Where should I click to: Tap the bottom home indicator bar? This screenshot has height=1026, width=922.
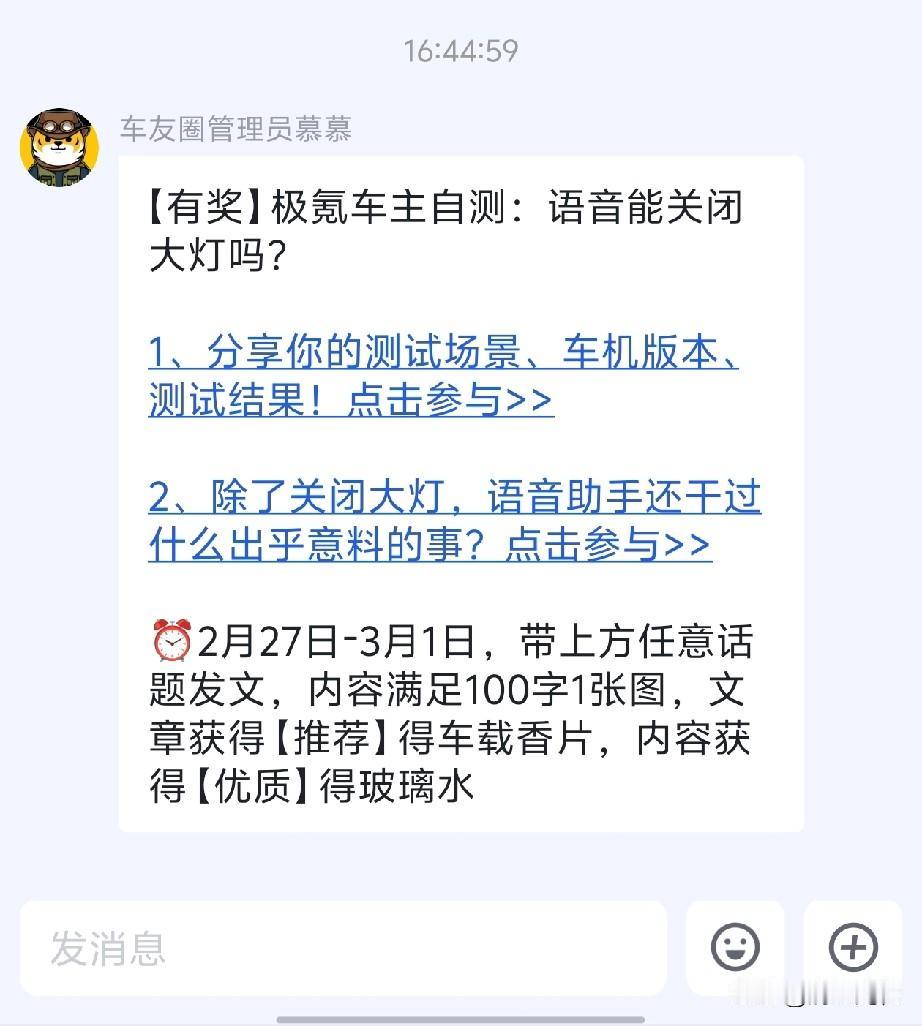coord(461,1018)
